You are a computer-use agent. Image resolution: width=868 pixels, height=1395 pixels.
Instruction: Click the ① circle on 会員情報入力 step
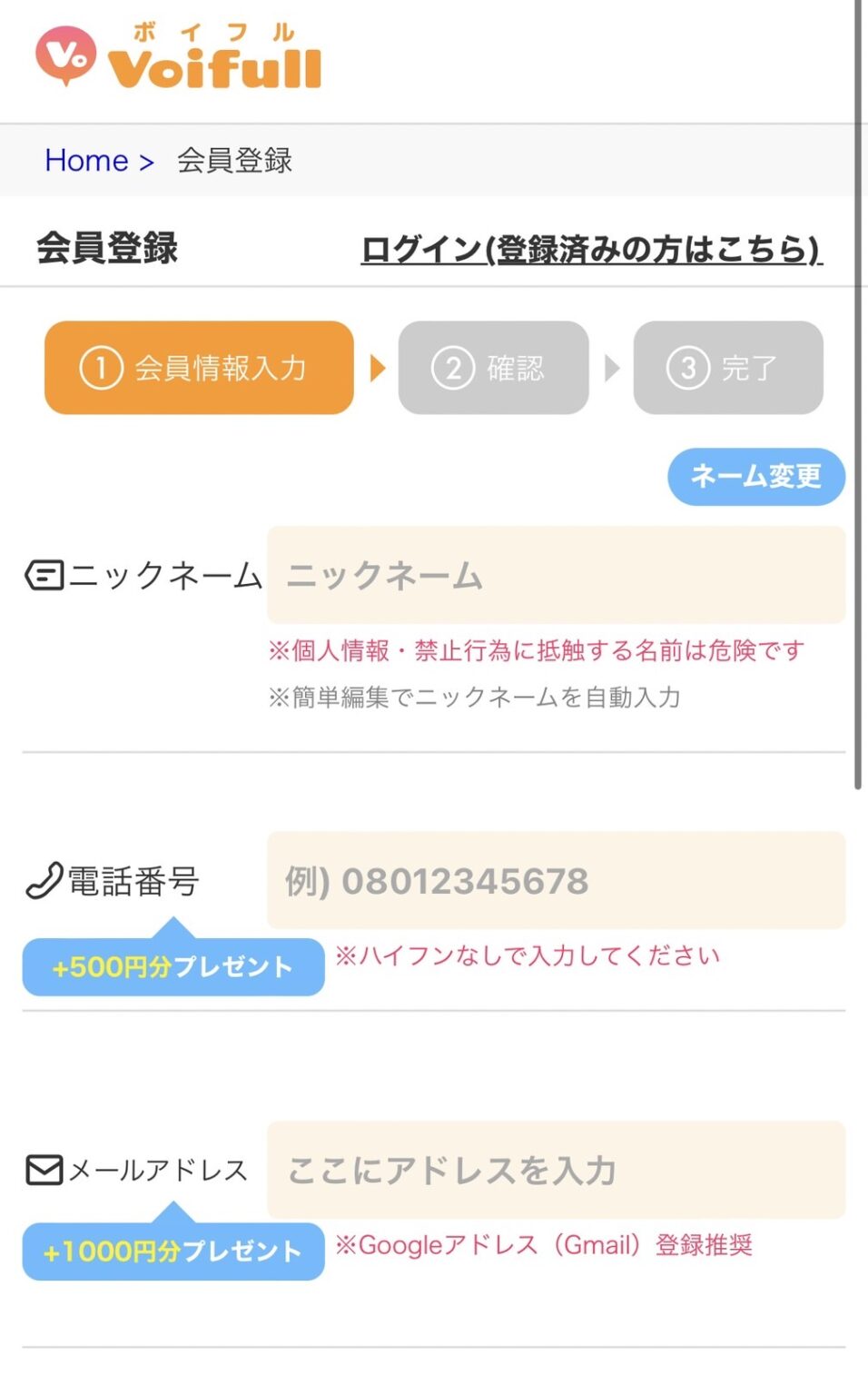(104, 368)
